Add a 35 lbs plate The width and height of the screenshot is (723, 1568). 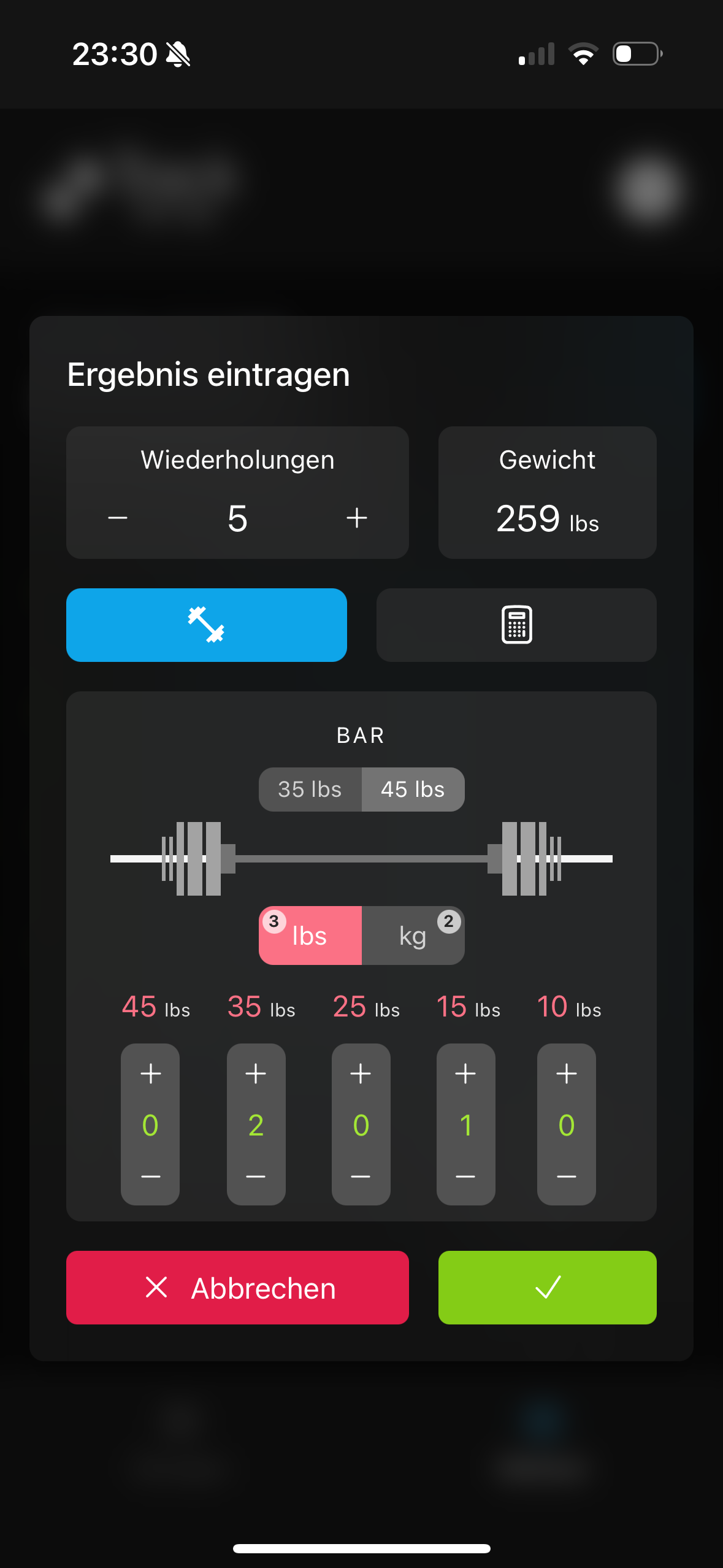(256, 1074)
